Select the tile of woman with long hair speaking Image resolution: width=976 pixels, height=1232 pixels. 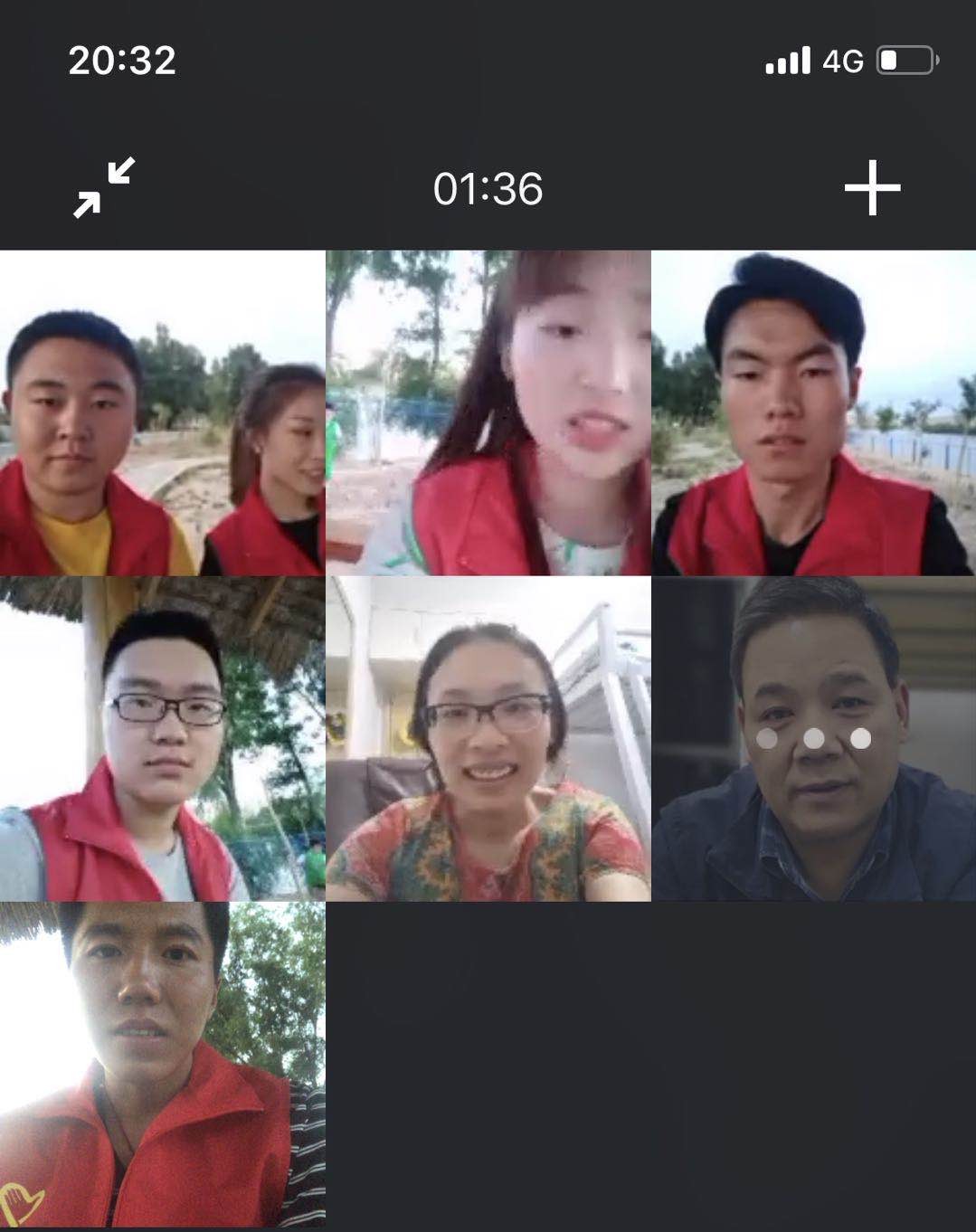click(x=488, y=413)
